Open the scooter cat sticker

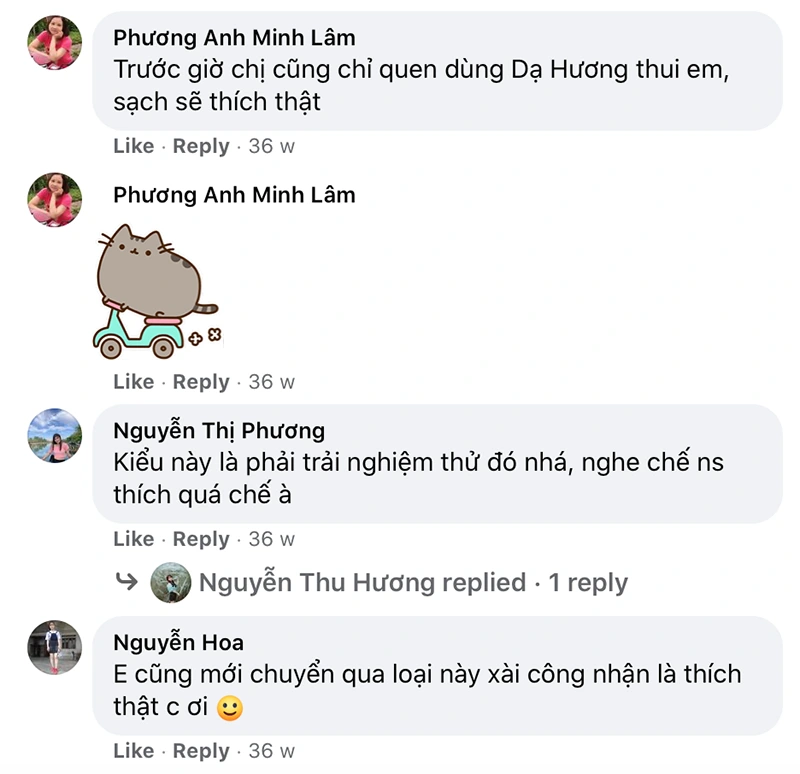click(x=156, y=291)
